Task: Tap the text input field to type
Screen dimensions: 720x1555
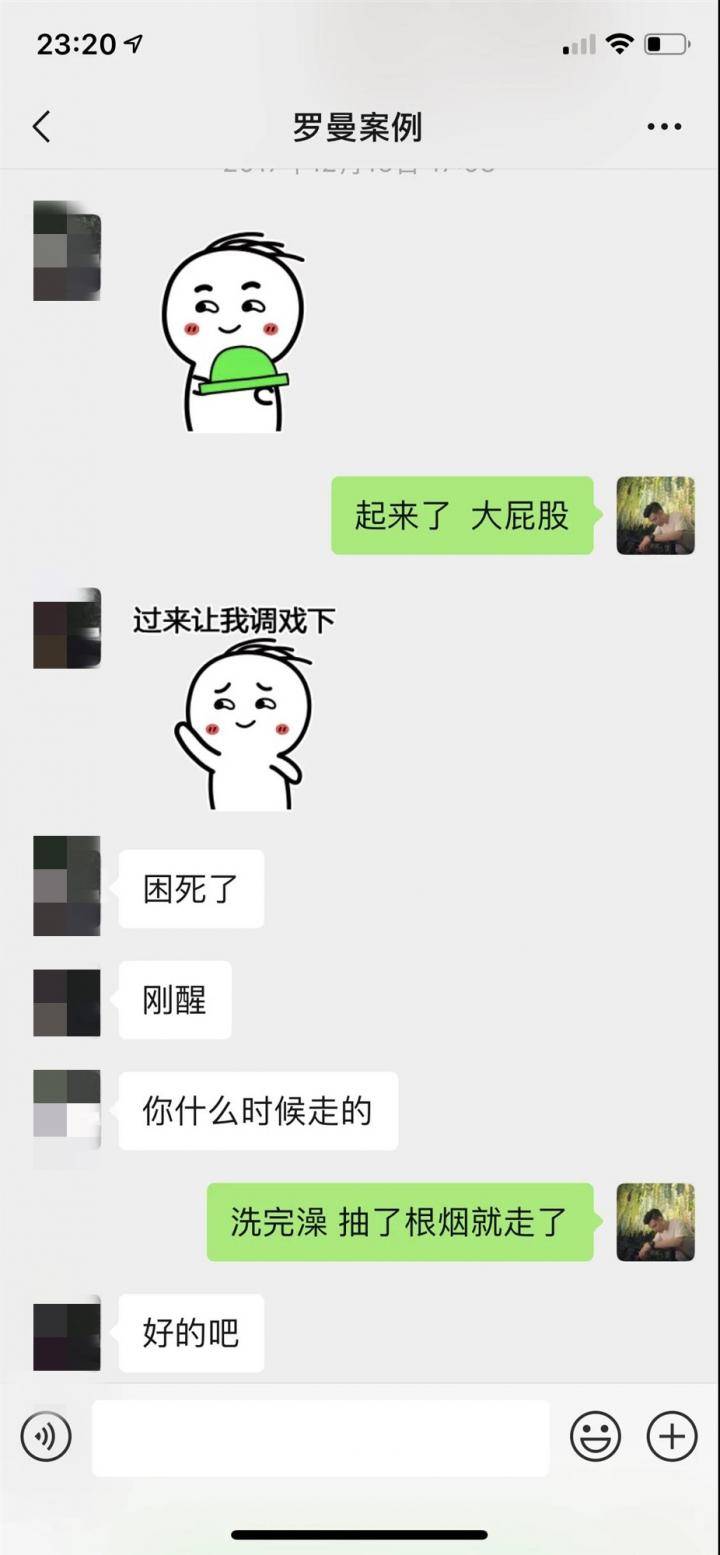Action: 320,1437
